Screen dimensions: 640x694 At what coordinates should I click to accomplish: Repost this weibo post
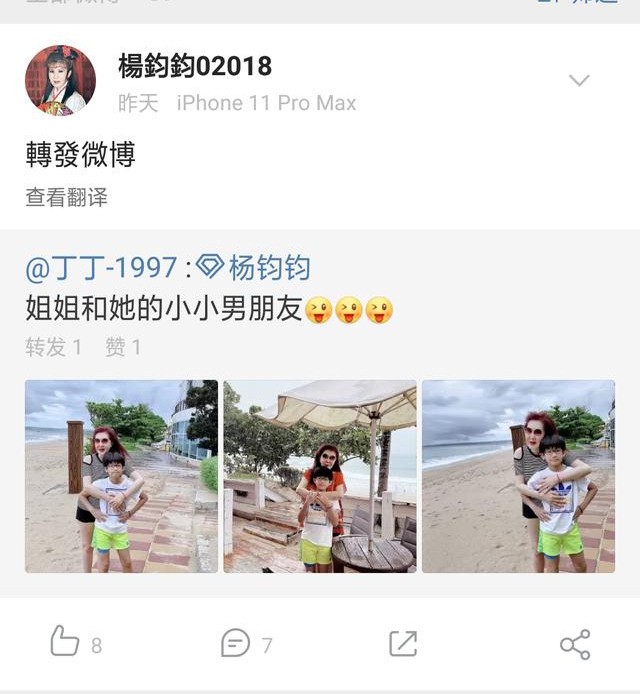(403, 643)
